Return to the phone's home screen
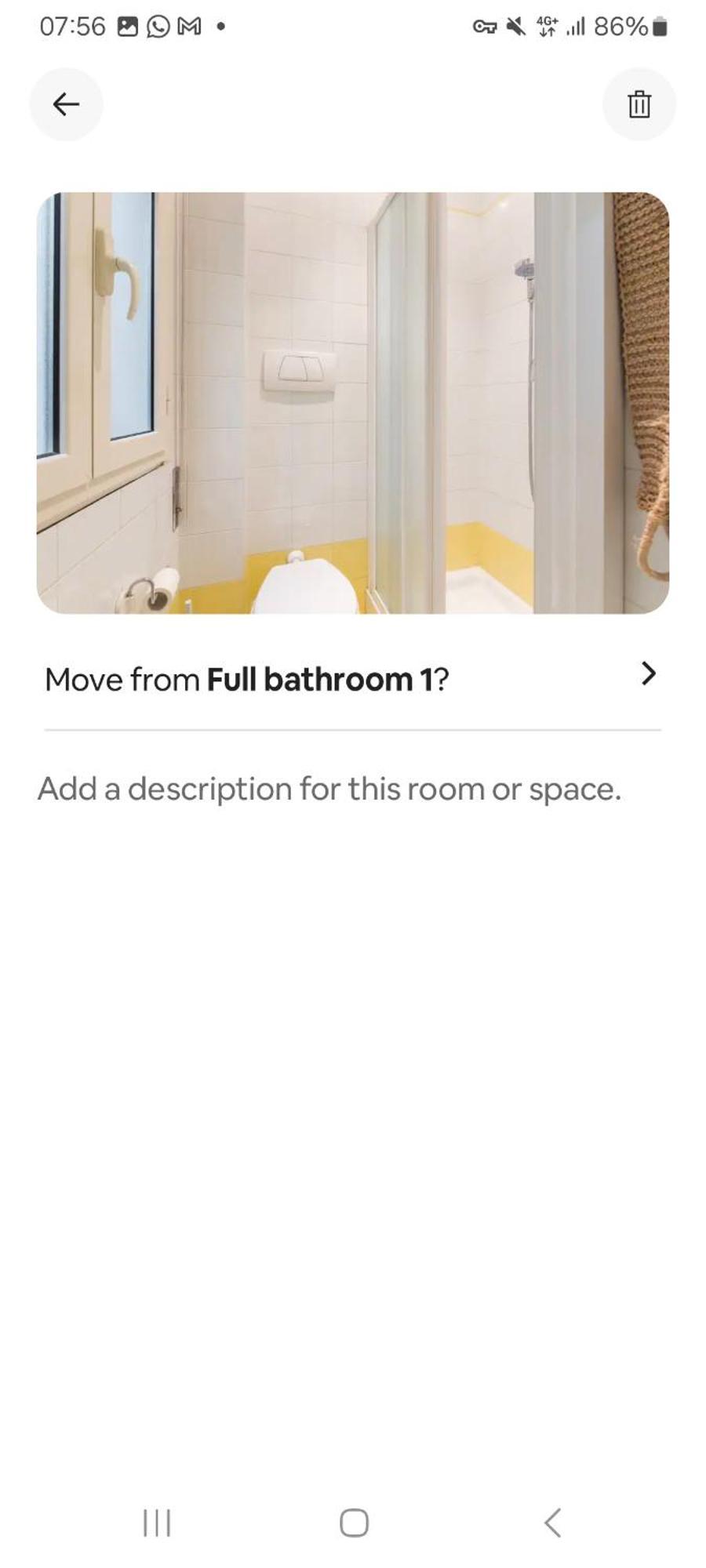706x1568 pixels. [x=354, y=1523]
